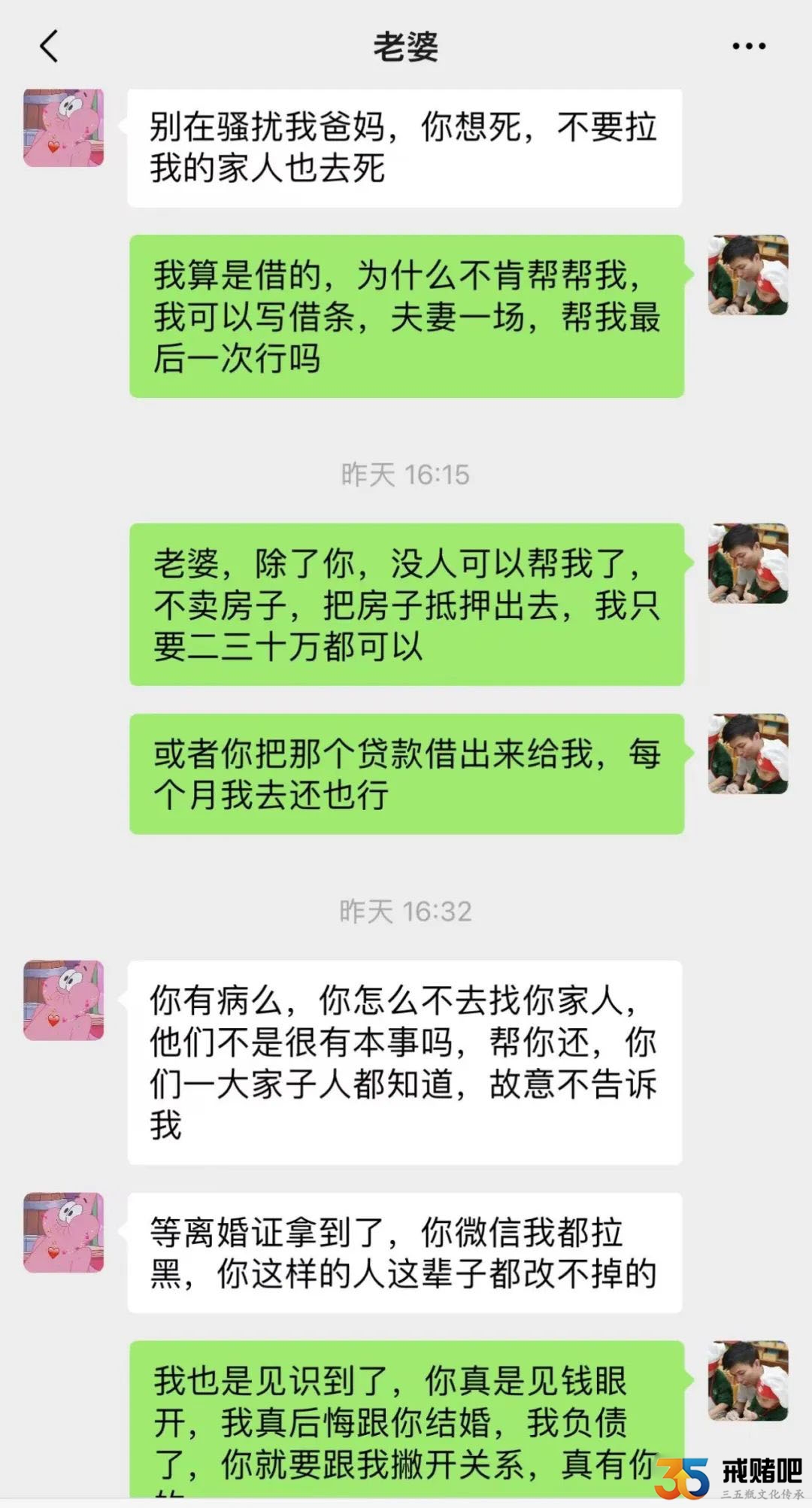Go back using the top-left arrow
The image size is (812, 1508).
coord(49,47)
